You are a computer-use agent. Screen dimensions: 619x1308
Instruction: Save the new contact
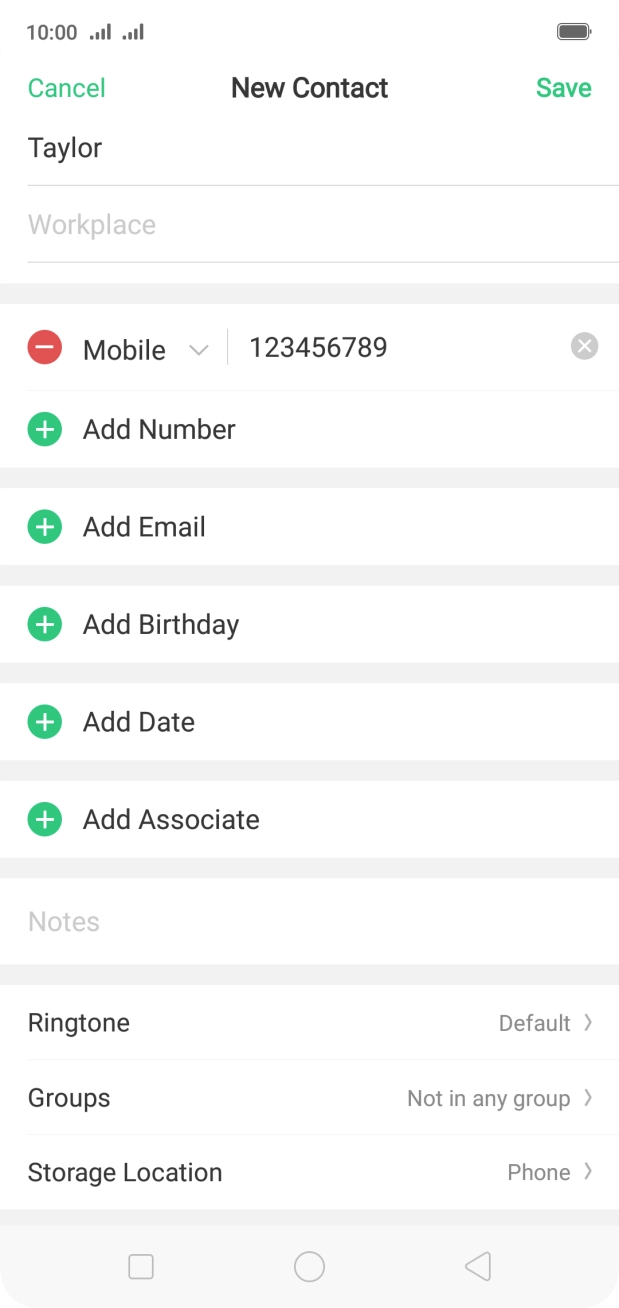click(563, 88)
